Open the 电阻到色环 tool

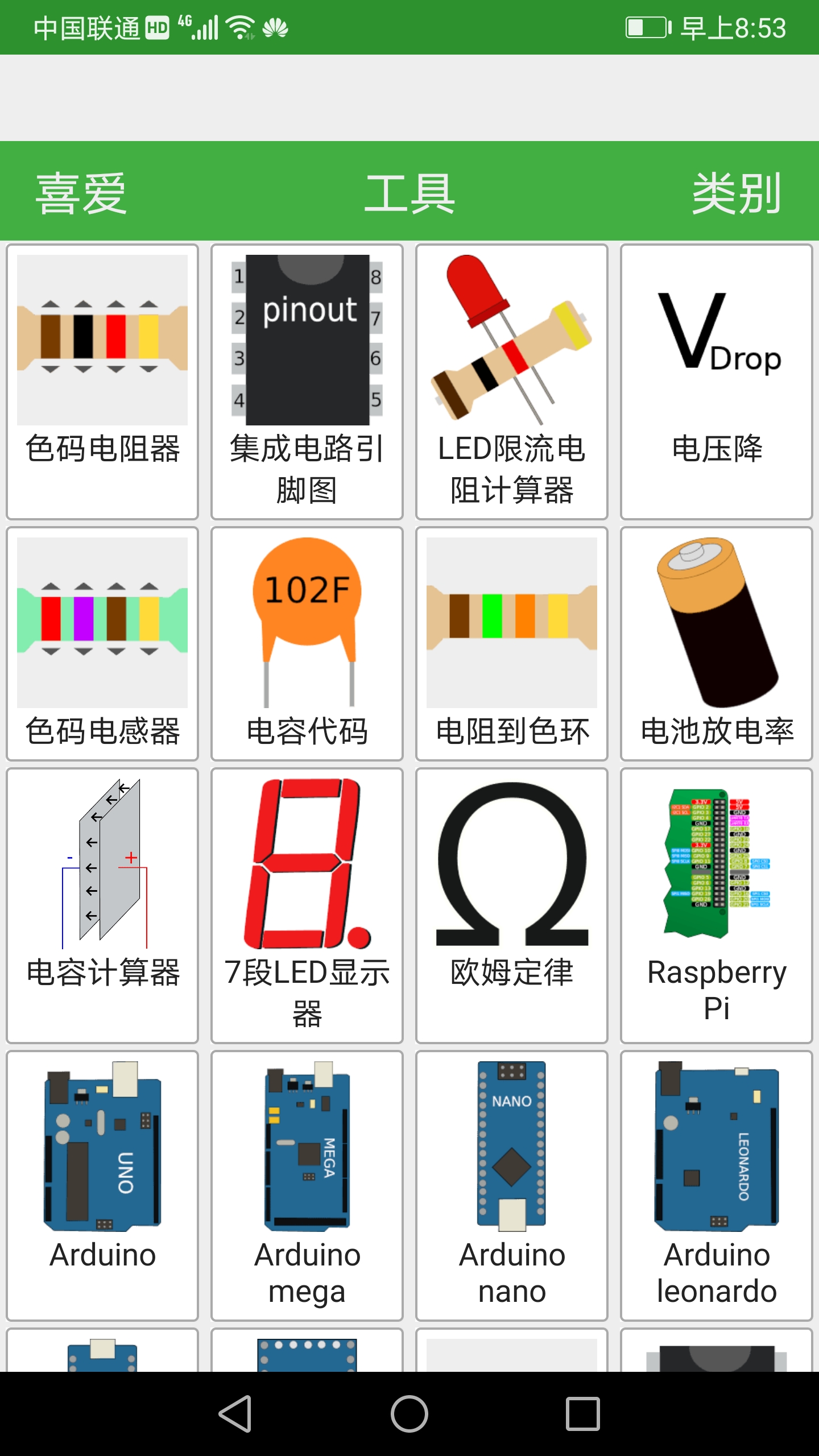tap(512, 644)
